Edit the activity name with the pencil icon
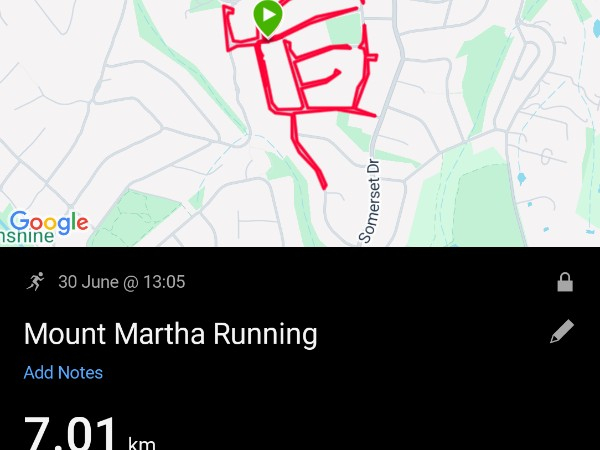The image size is (600, 450). (x=562, y=333)
